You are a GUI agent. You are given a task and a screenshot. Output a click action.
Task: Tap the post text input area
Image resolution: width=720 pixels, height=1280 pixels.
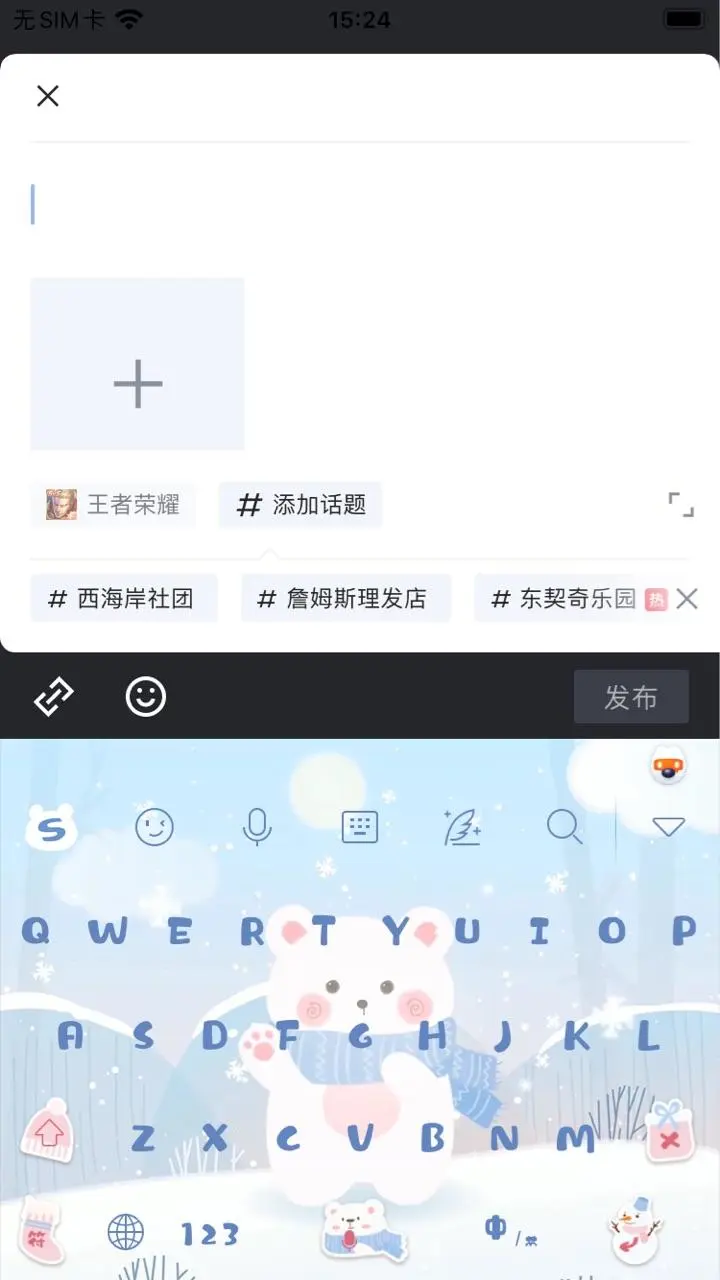point(360,205)
